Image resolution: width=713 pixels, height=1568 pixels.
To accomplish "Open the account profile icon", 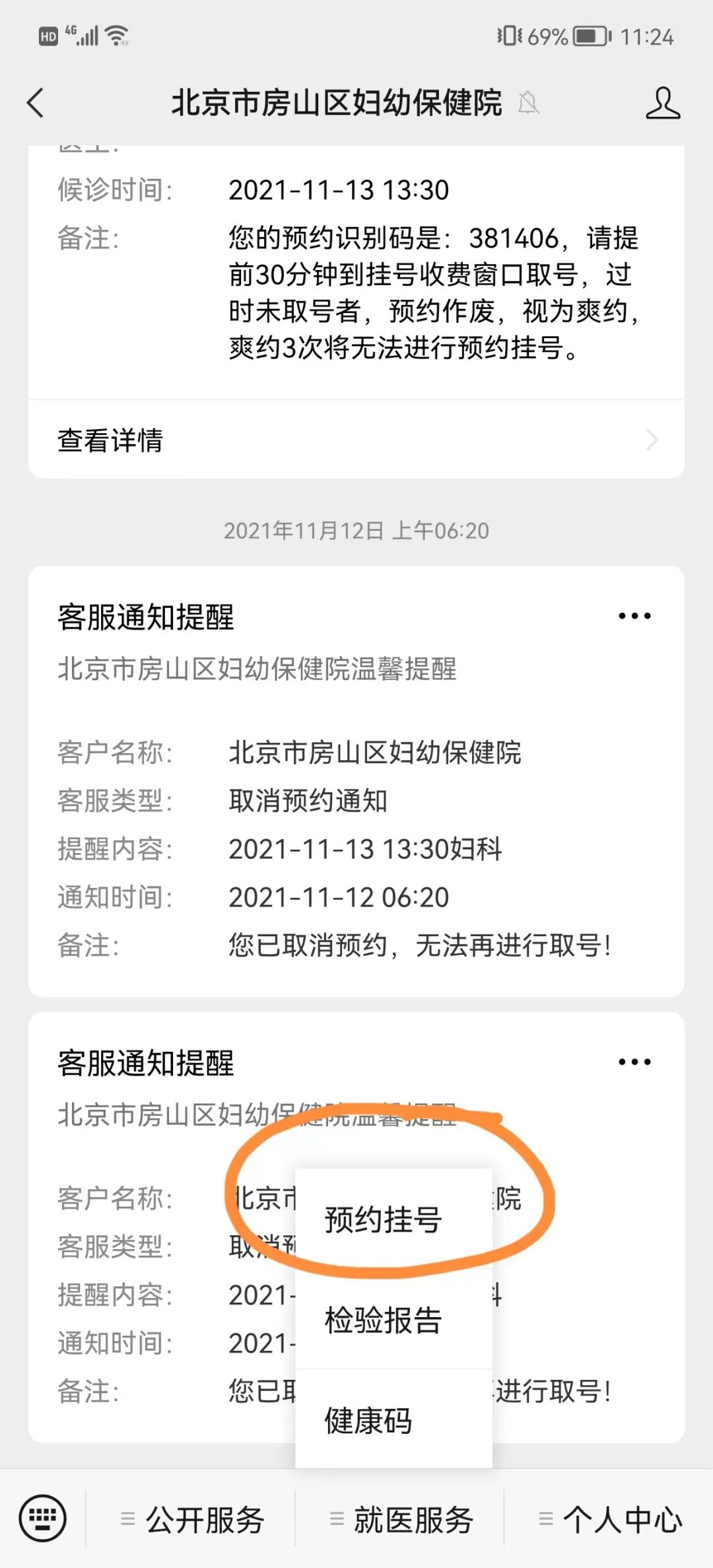I will (662, 104).
